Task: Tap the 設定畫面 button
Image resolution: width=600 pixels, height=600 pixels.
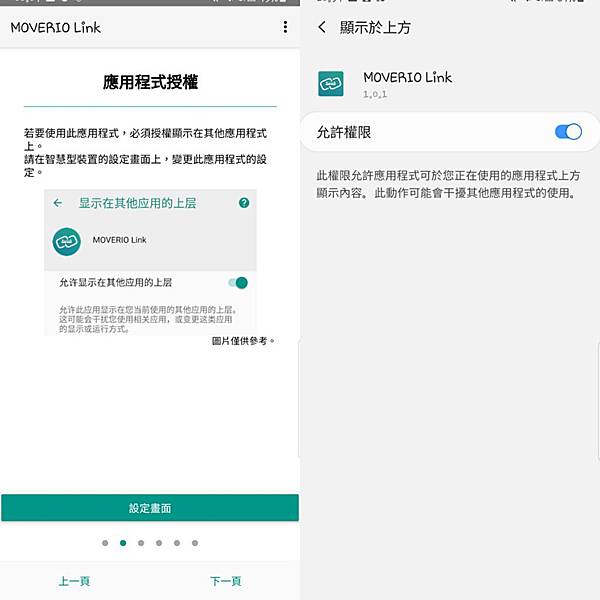Action: [x=150, y=508]
